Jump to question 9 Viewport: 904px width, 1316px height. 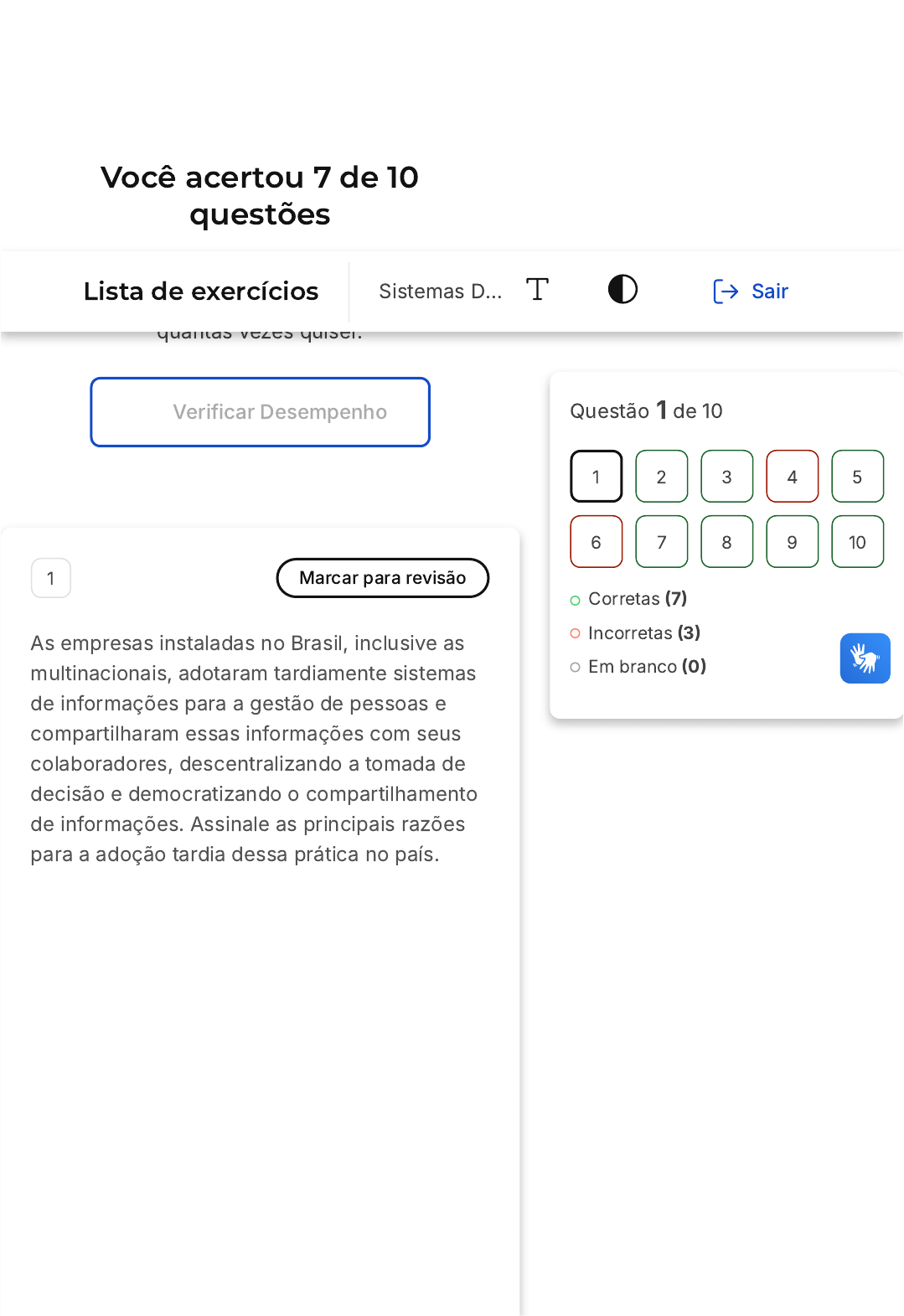(793, 542)
